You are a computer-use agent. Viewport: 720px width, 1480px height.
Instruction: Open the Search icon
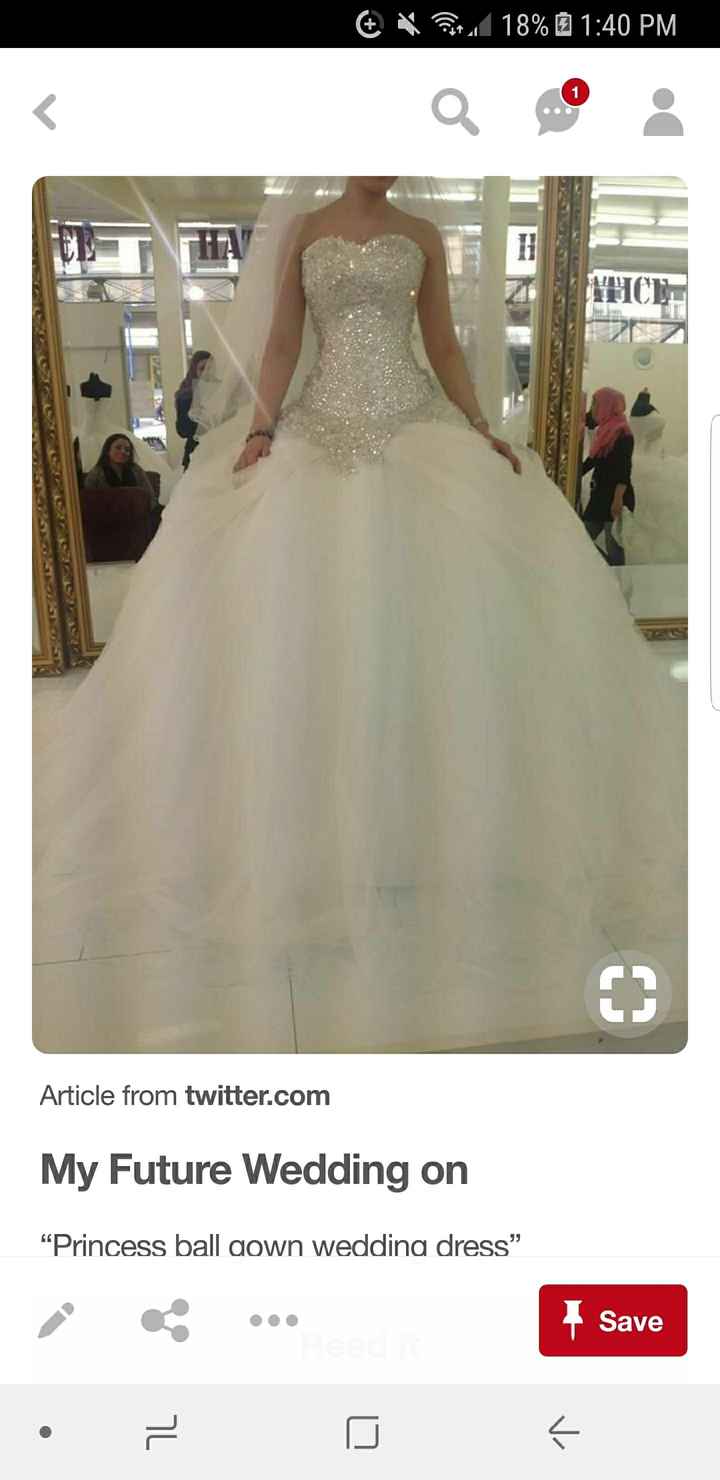[455, 111]
